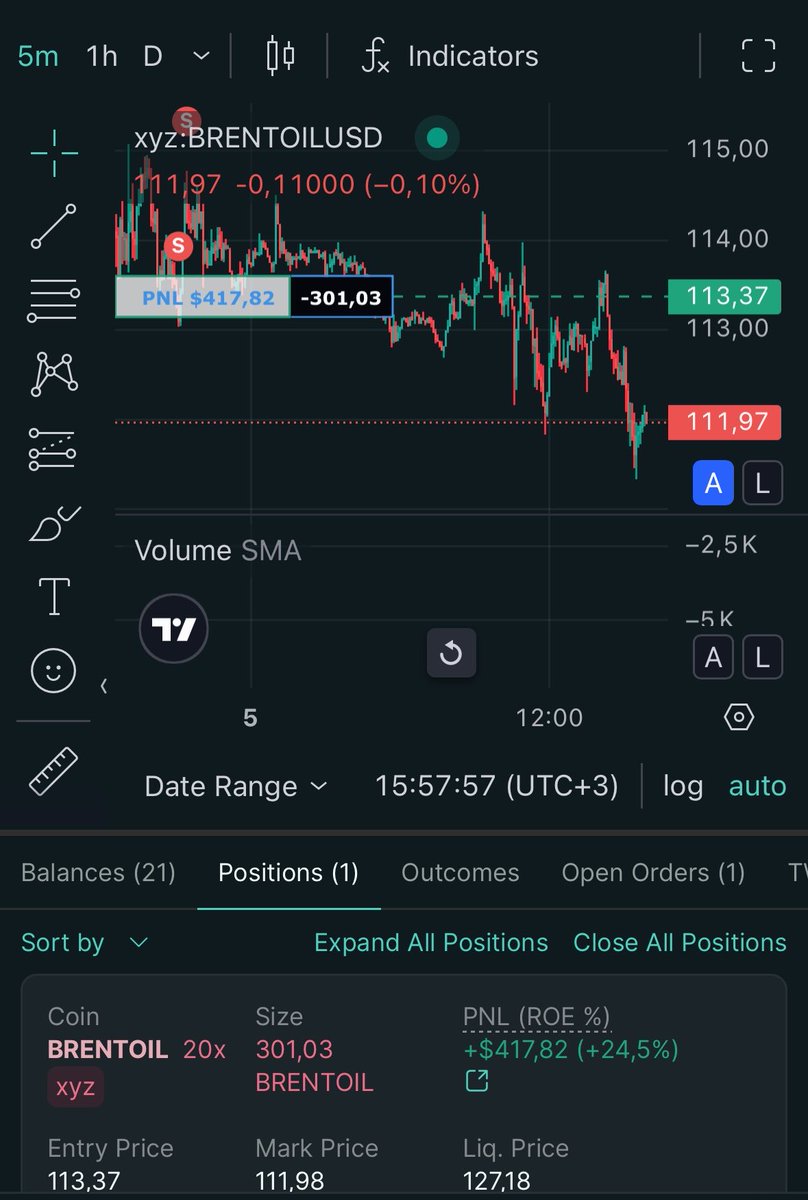Open the emoji sticker tool
The width and height of the screenshot is (808, 1200).
point(54,671)
